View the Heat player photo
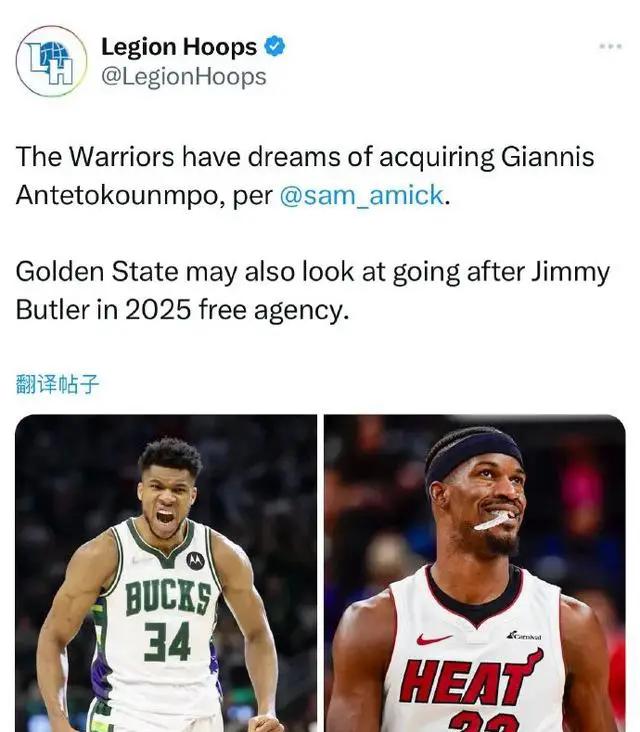 point(475,573)
